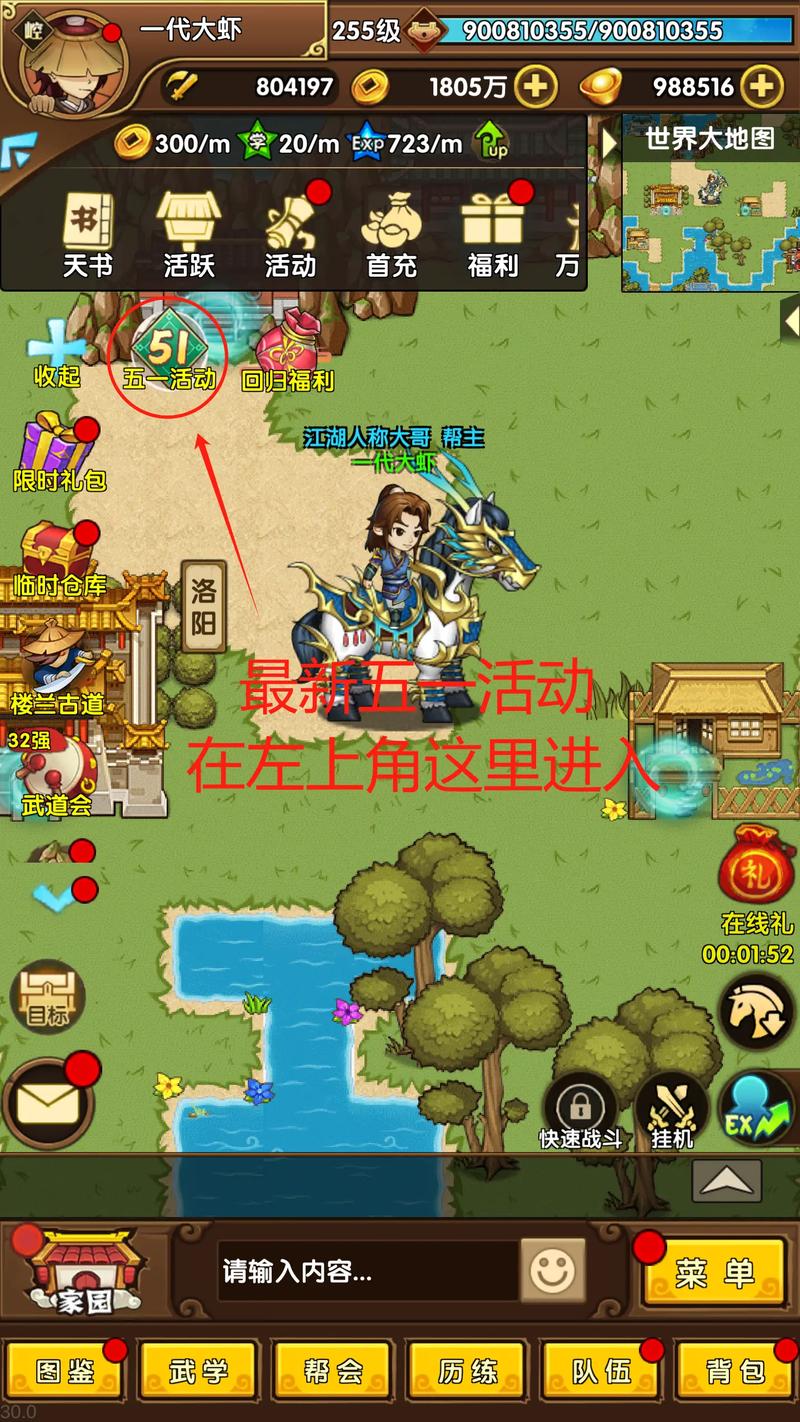Viewport: 800px width, 1422px height.
Task: Open the emoji smiley picker
Action: [x=552, y=1272]
